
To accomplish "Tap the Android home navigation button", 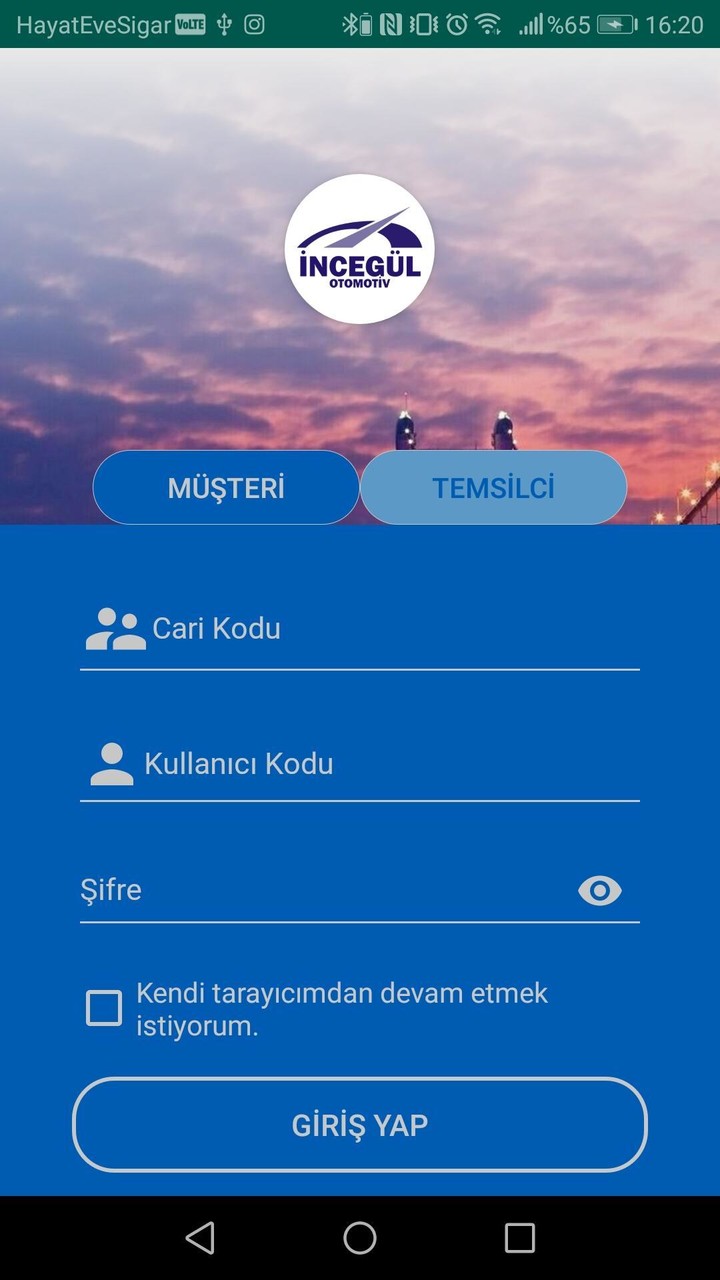I will [360, 1238].
